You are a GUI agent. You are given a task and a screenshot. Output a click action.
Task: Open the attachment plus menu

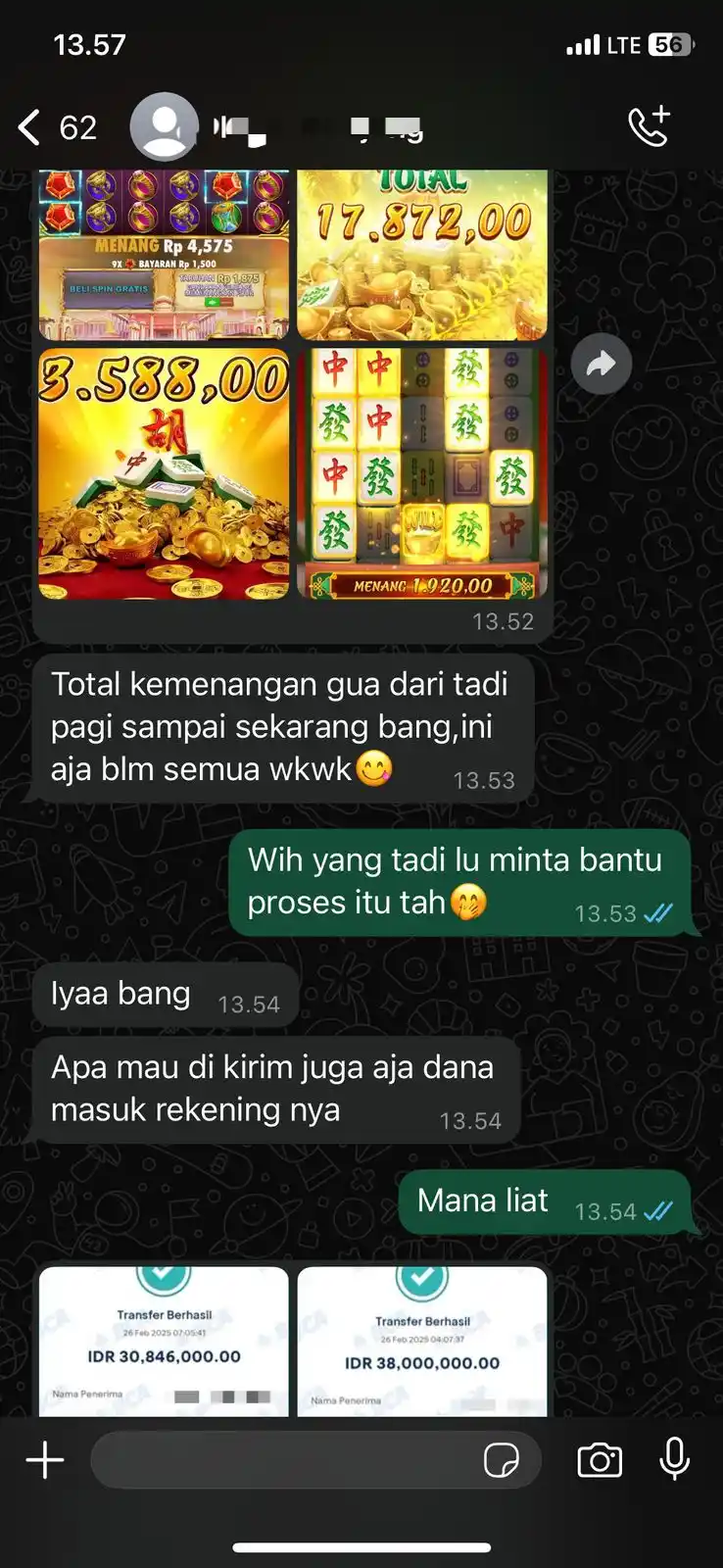point(45,1460)
